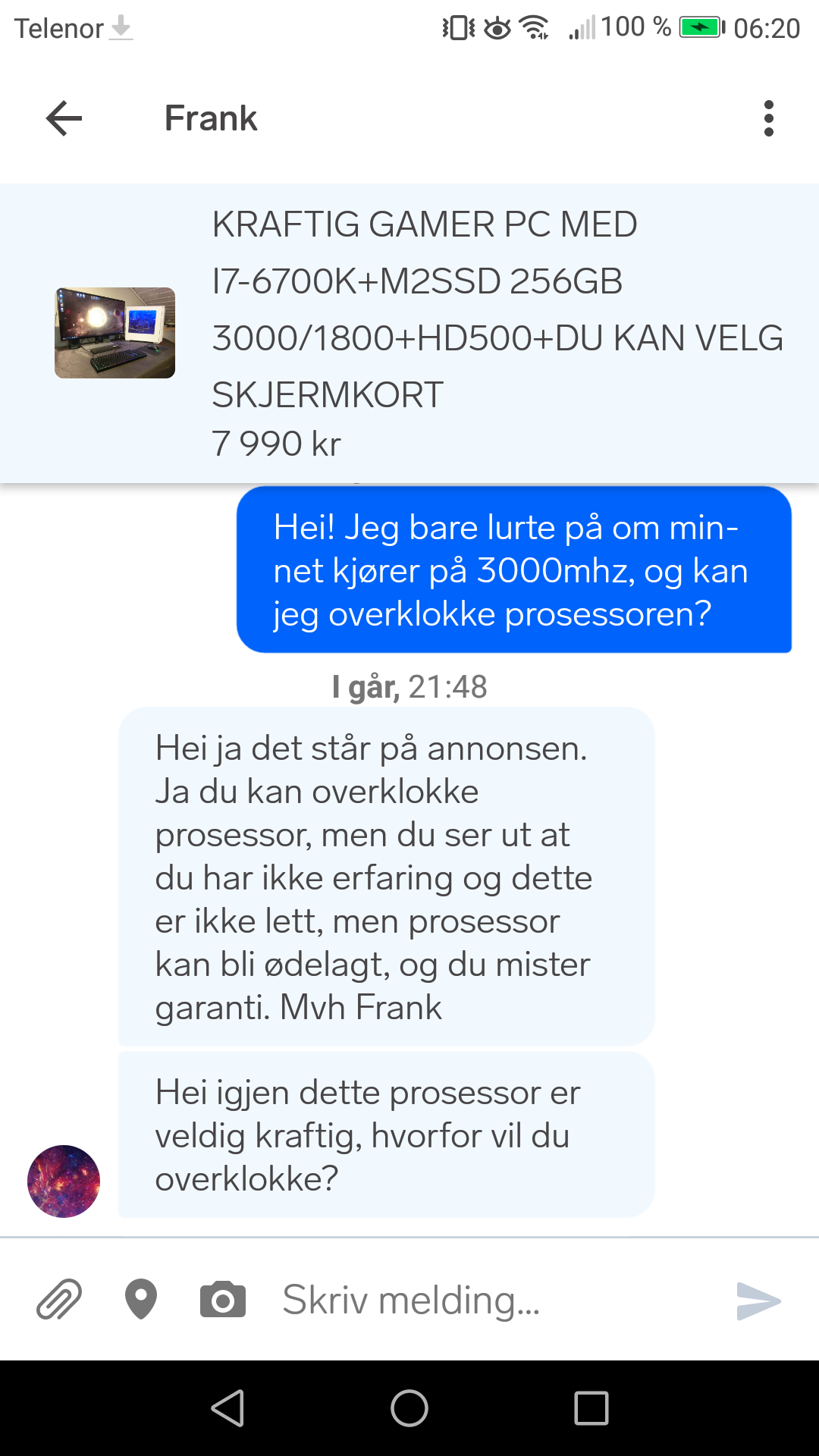View Frank's profile avatar

click(x=64, y=1181)
